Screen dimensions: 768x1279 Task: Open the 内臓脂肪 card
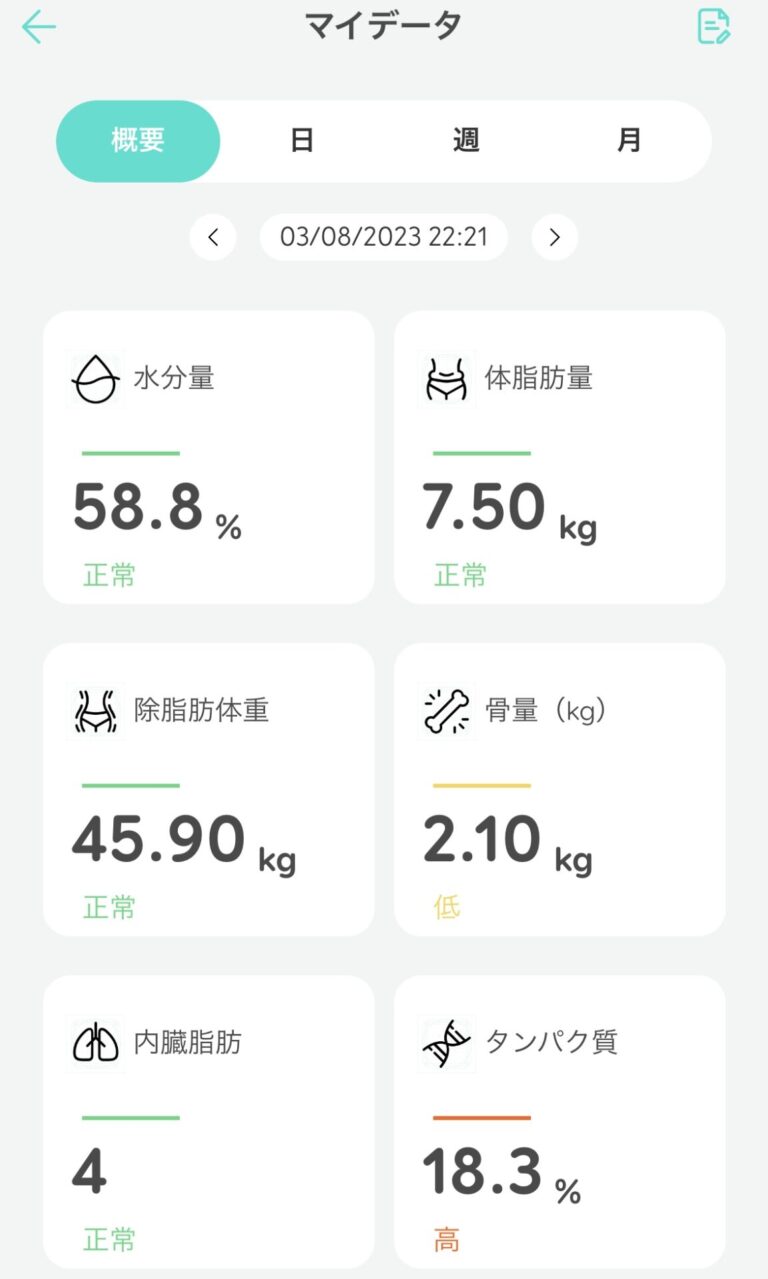pos(209,1120)
